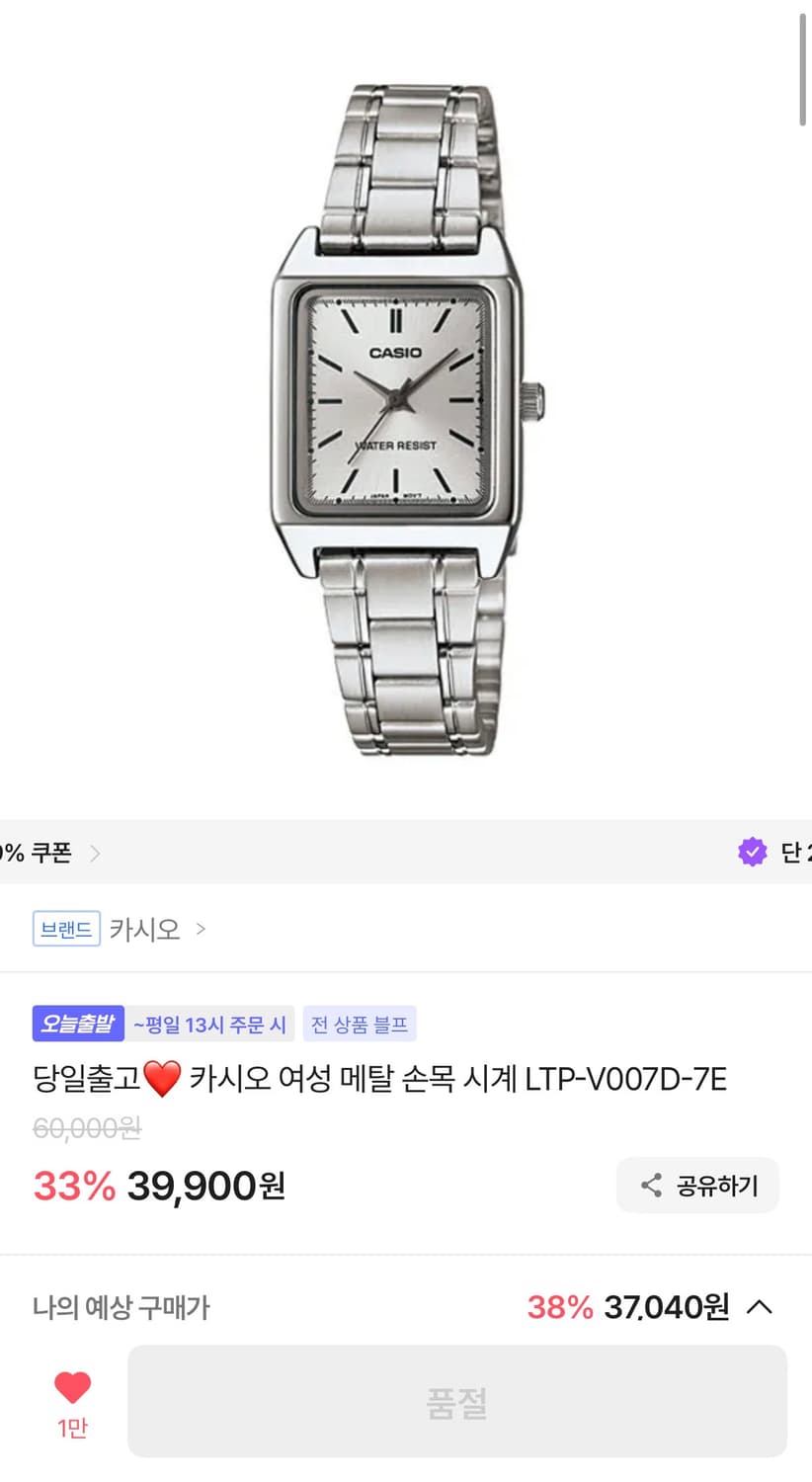Tap the share icon inside 공유하기 button
Image resolution: width=812 pixels, height=1482 pixels.
651,1185
